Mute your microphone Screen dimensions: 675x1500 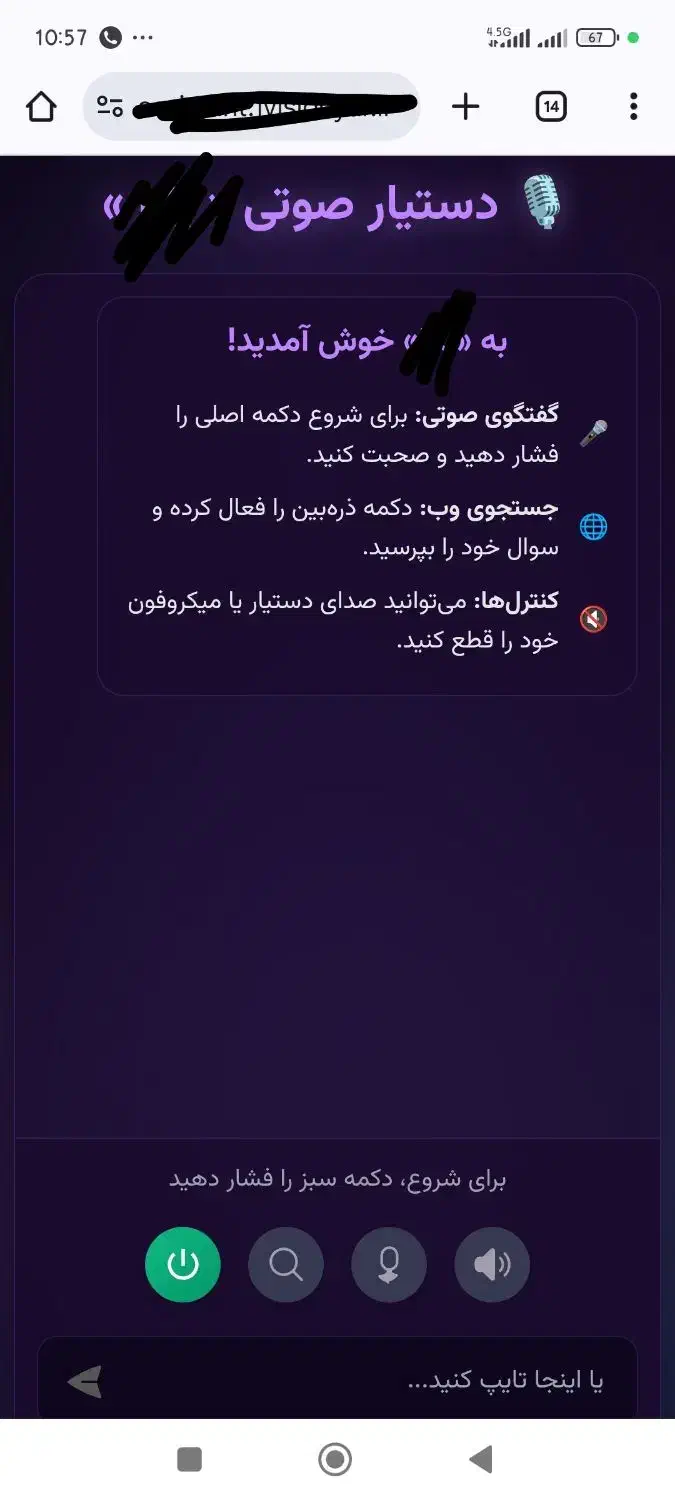click(389, 1265)
